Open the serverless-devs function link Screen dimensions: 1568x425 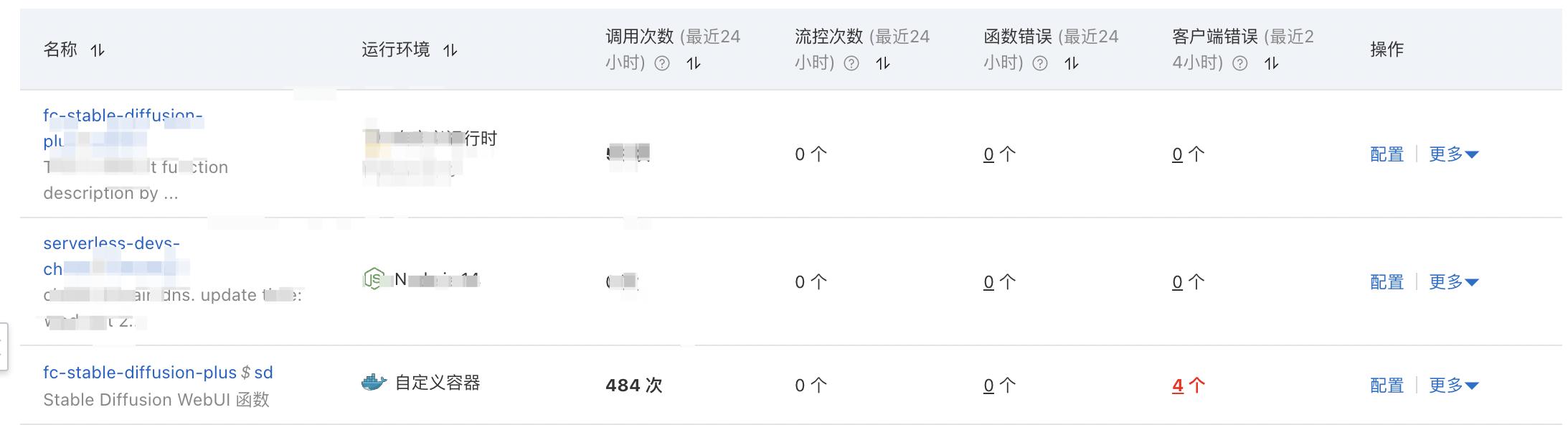pos(111,243)
